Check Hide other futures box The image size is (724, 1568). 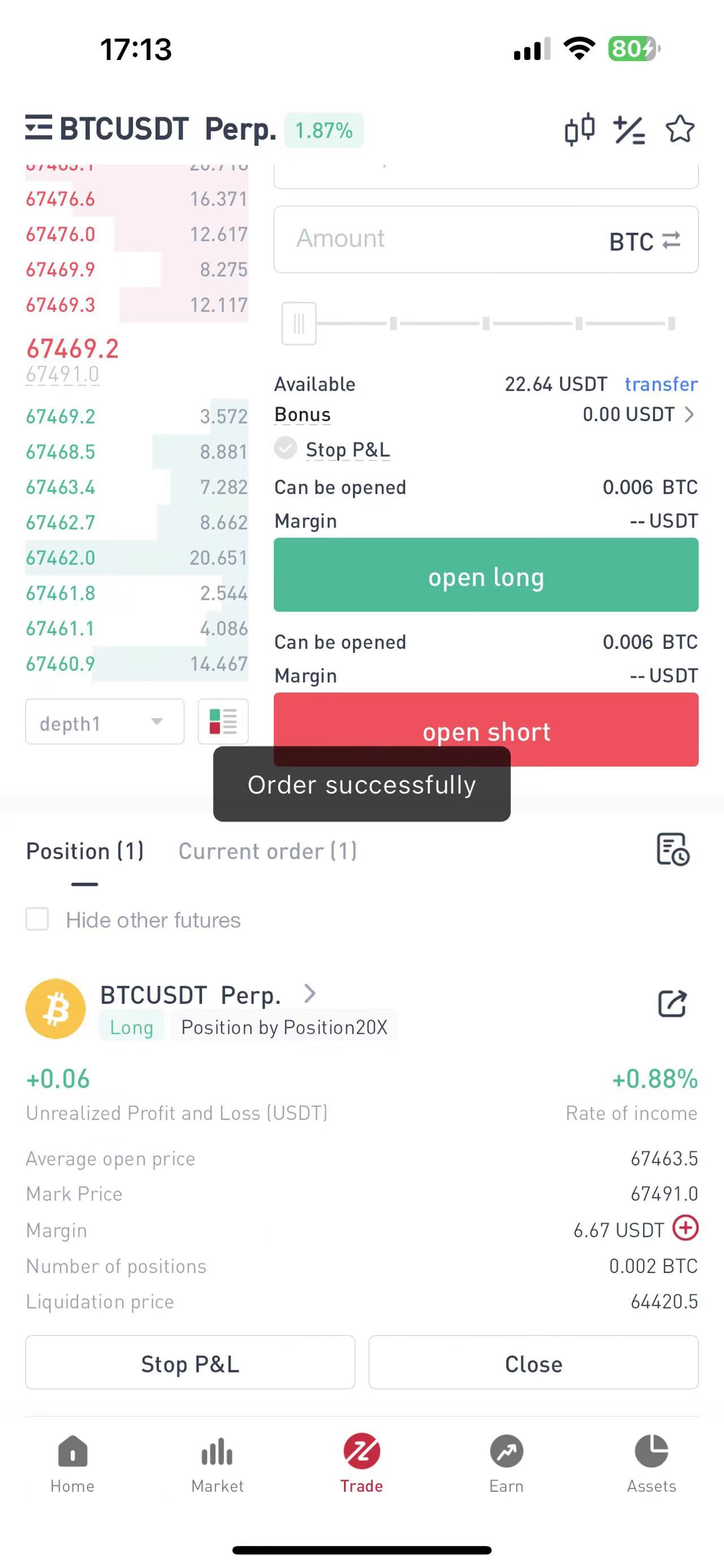(37, 919)
